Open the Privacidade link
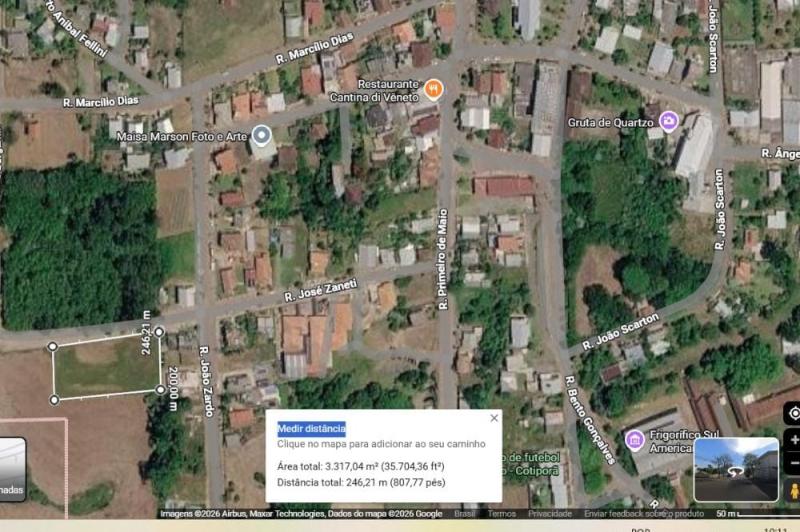Viewport: 800px width, 532px height. pos(550,513)
